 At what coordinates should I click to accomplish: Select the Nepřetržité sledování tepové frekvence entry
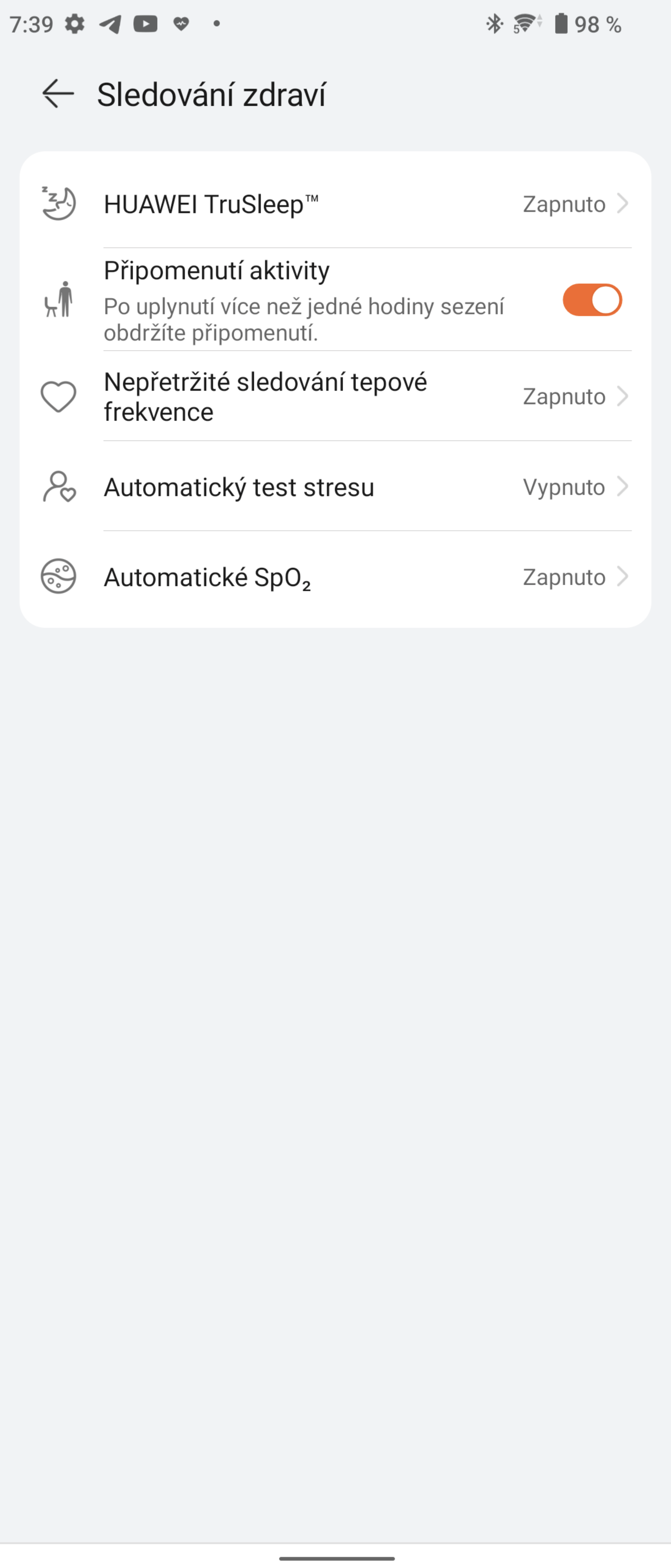coord(266,396)
